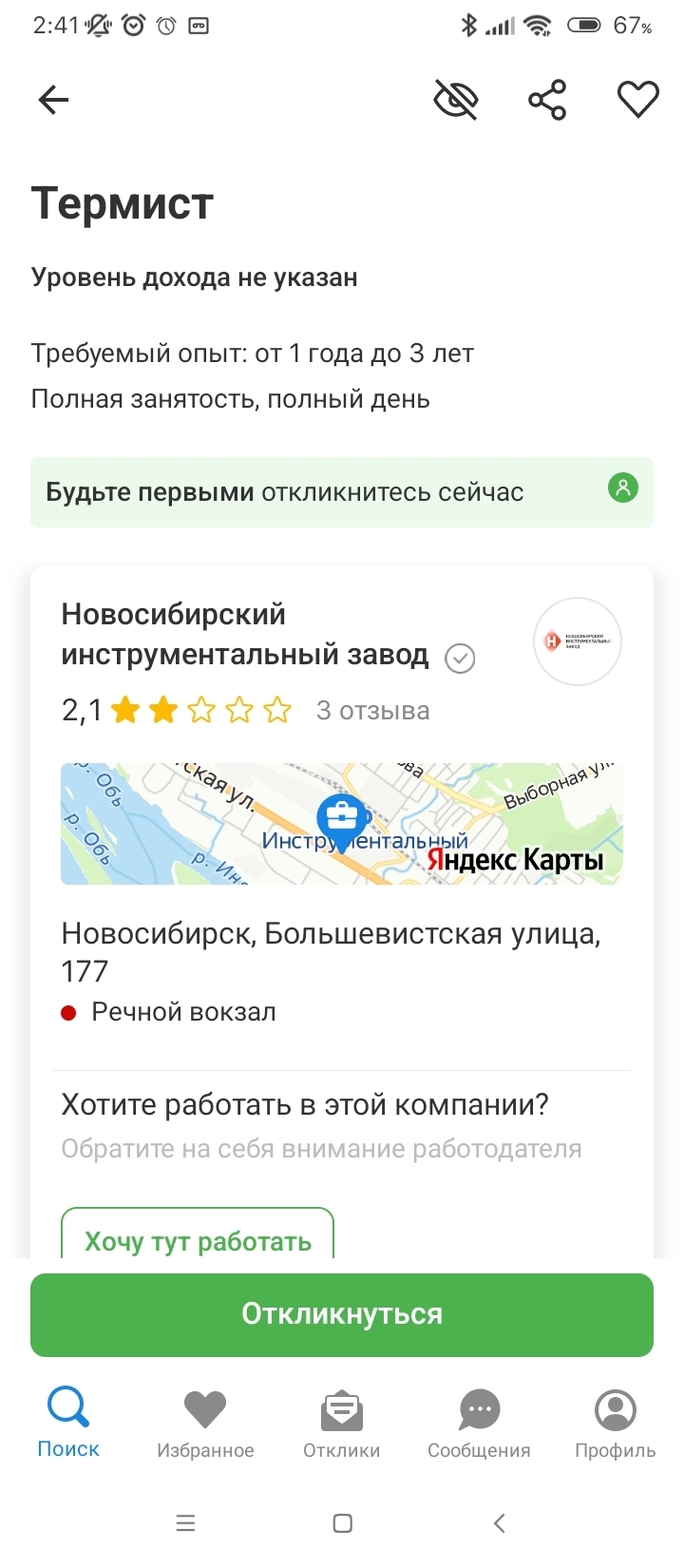This screenshot has height=1568, width=684.
Task: Open the 3 отзыва company reviews
Action: coord(372,711)
